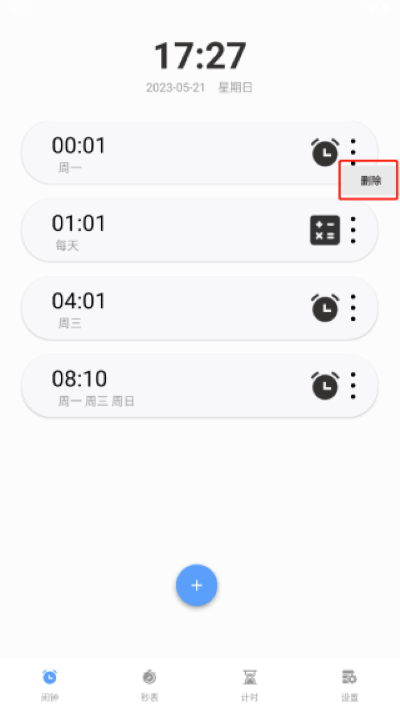Open overflow menu for the 01:01 alarm
400x711 pixels.
coord(353,230)
